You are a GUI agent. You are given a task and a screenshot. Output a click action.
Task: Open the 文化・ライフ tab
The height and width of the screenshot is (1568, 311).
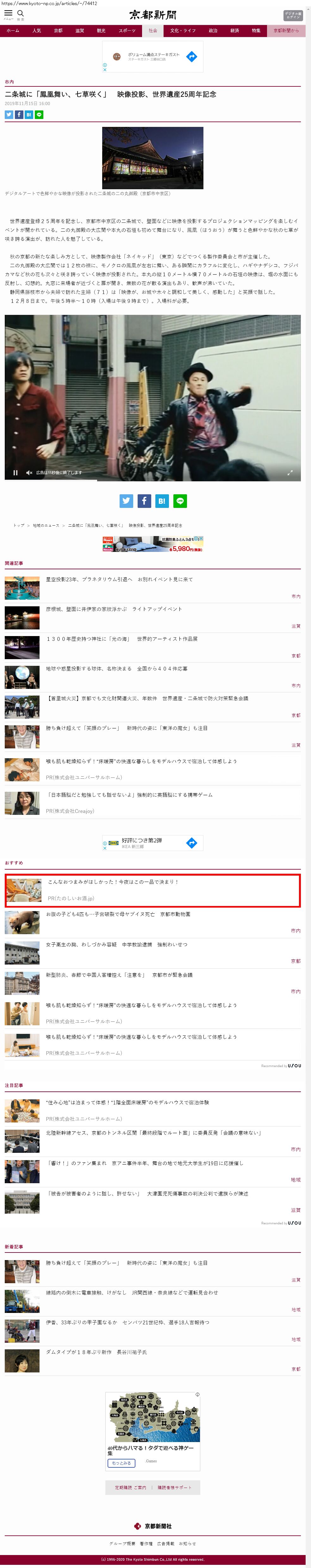coord(183,30)
